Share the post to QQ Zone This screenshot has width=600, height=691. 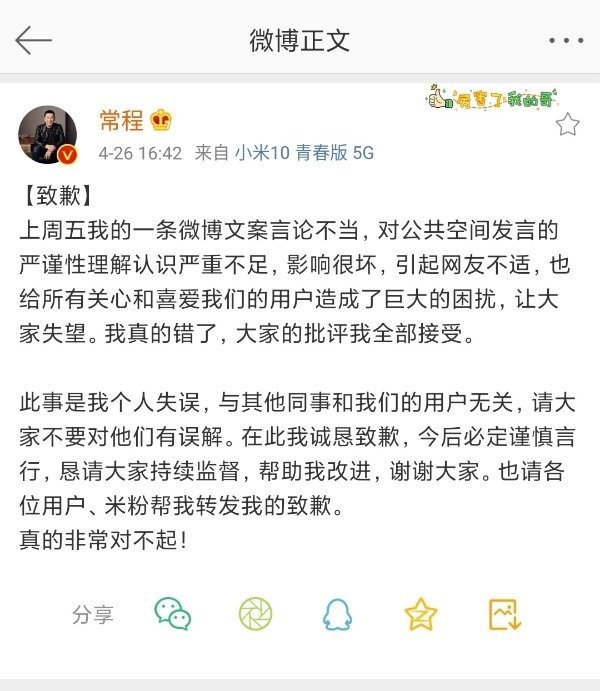tap(421, 614)
